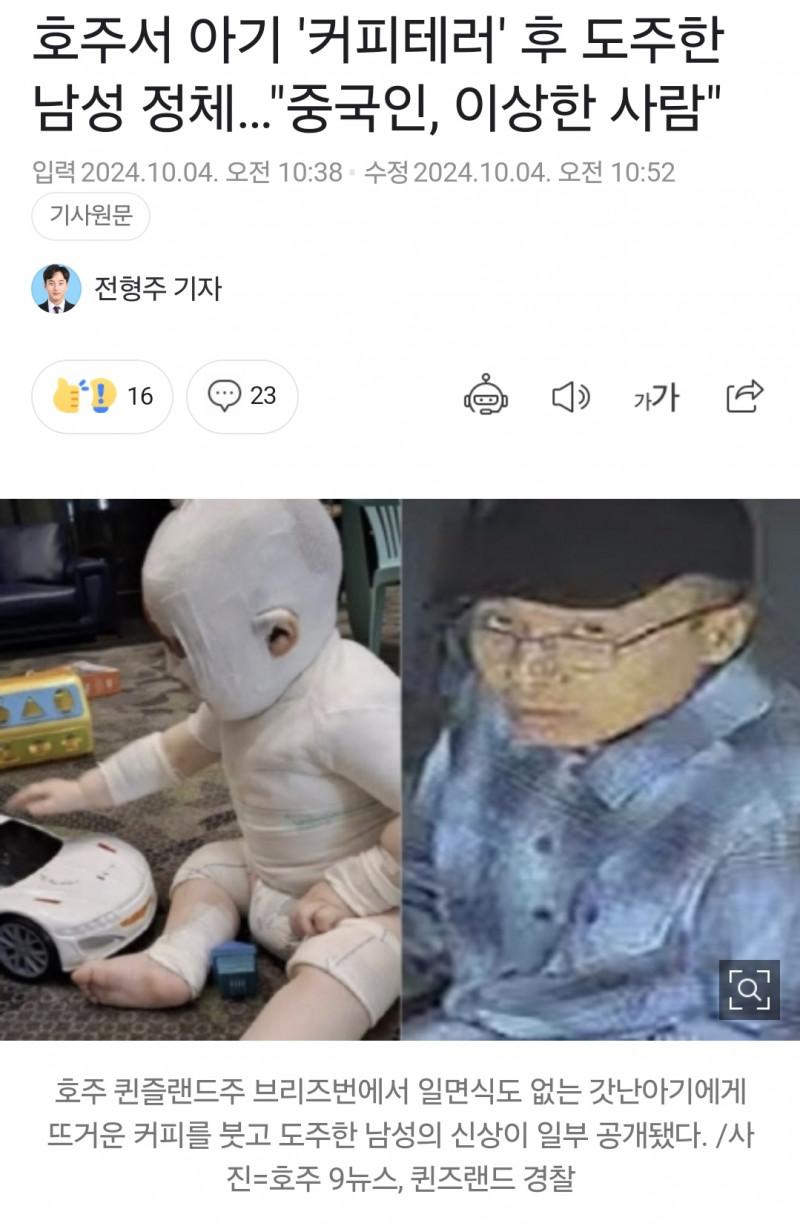Tap the reaction button showing 16
Viewport: 800px width, 1226px height.
pyautogui.click(x=103, y=396)
